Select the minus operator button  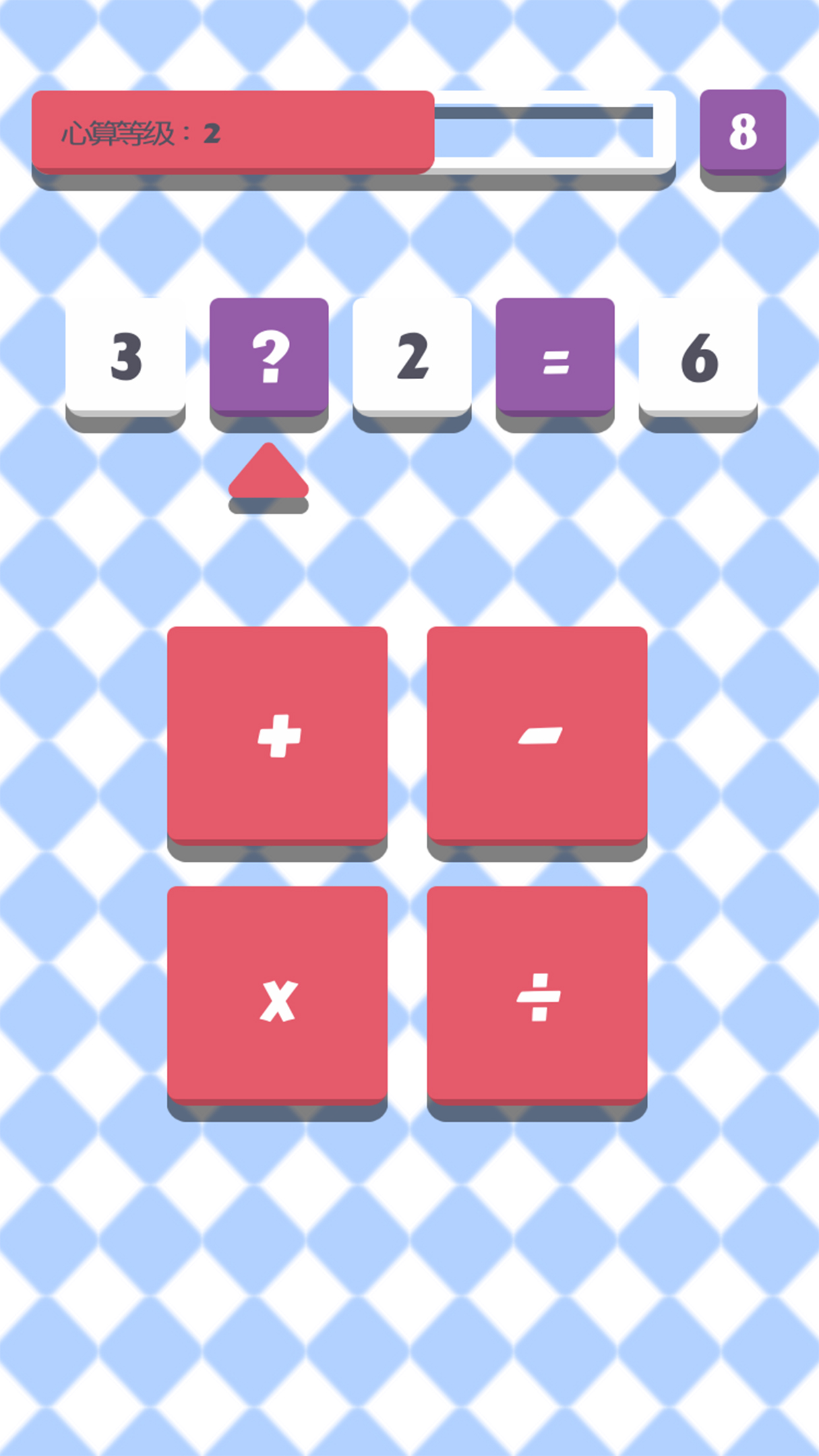pyautogui.click(x=537, y=735)
